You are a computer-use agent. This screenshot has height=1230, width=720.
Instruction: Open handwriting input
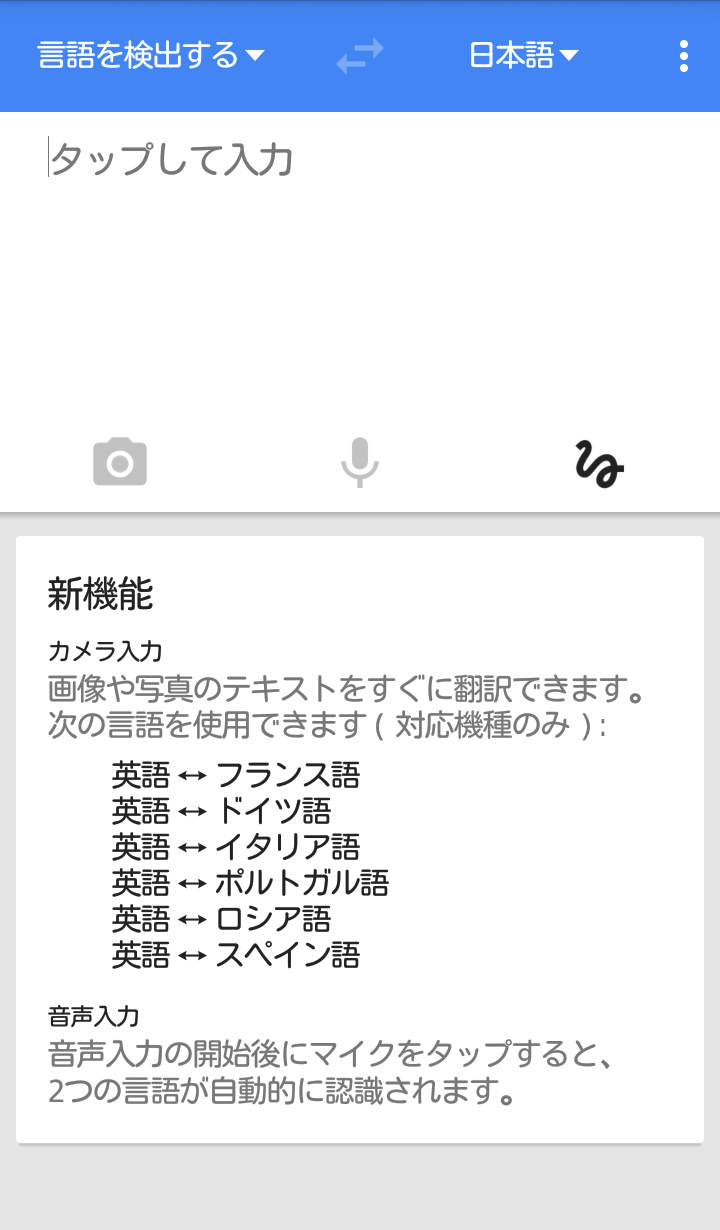tap(599, 462)
